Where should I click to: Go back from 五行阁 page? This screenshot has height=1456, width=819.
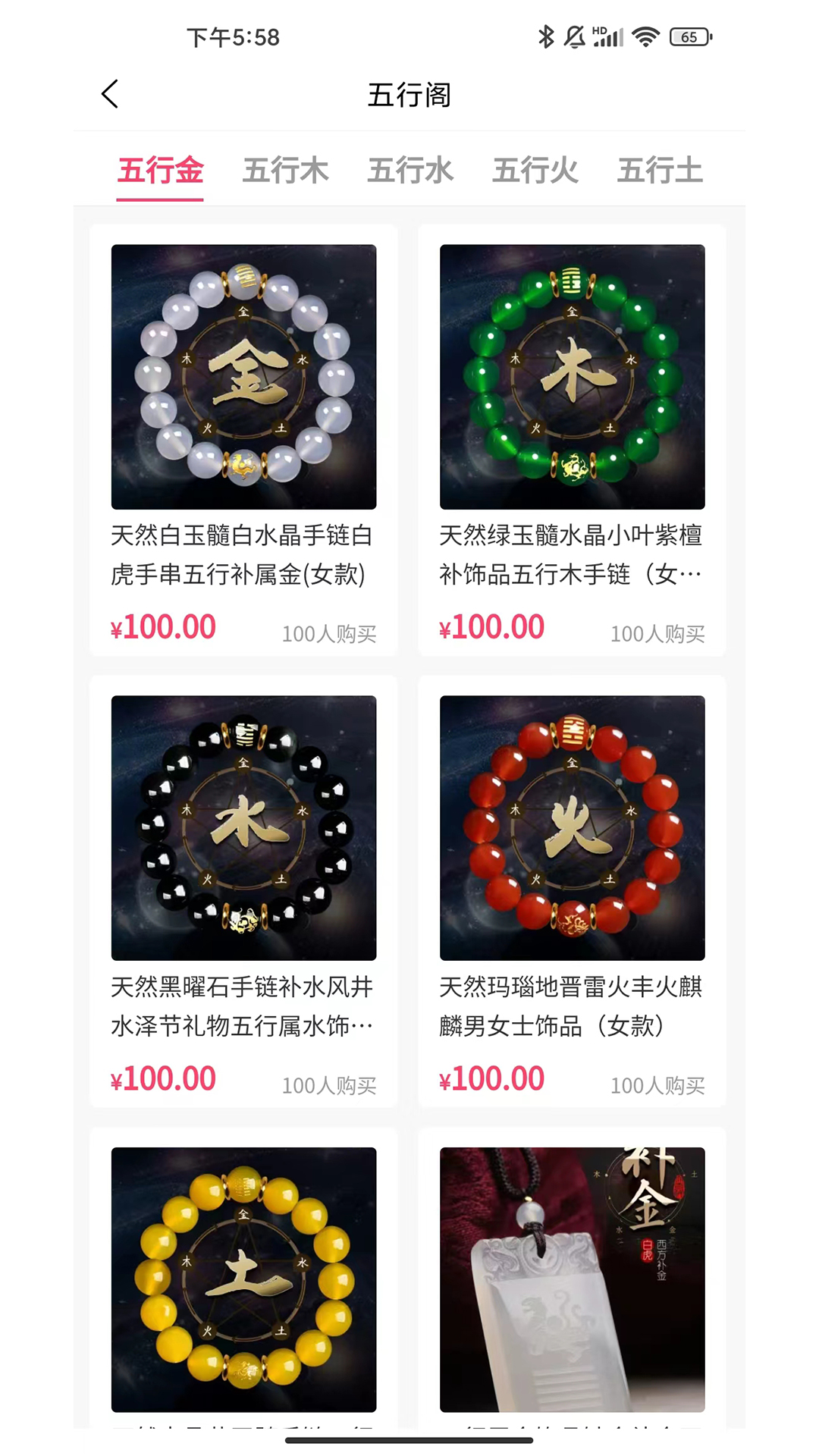pyautogui.click(x=110, y=94)
